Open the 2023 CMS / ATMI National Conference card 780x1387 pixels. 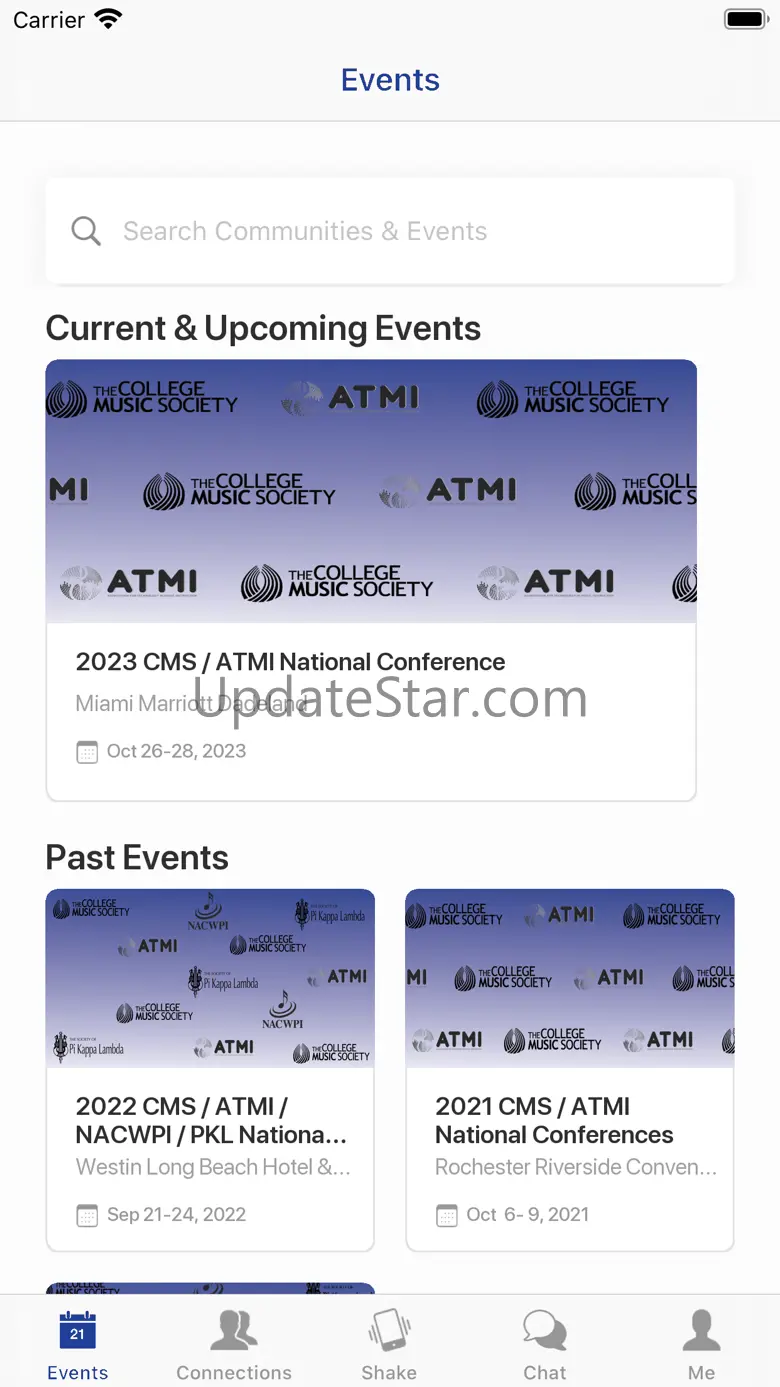(x=371, y=580)
